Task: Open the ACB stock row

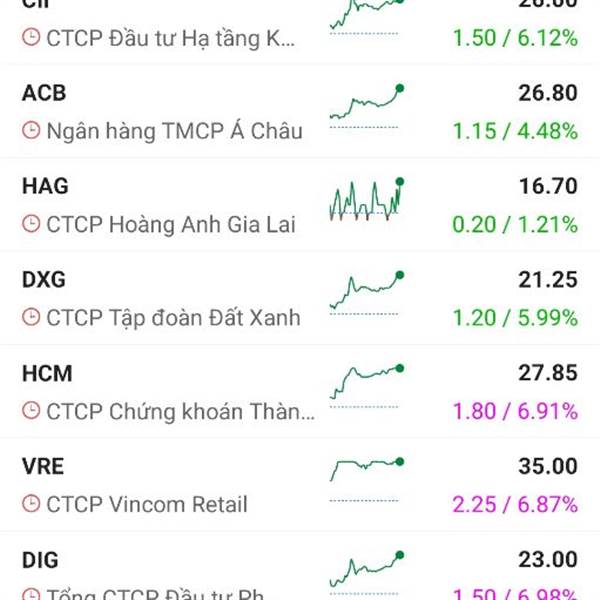Action: click(300, 111)
